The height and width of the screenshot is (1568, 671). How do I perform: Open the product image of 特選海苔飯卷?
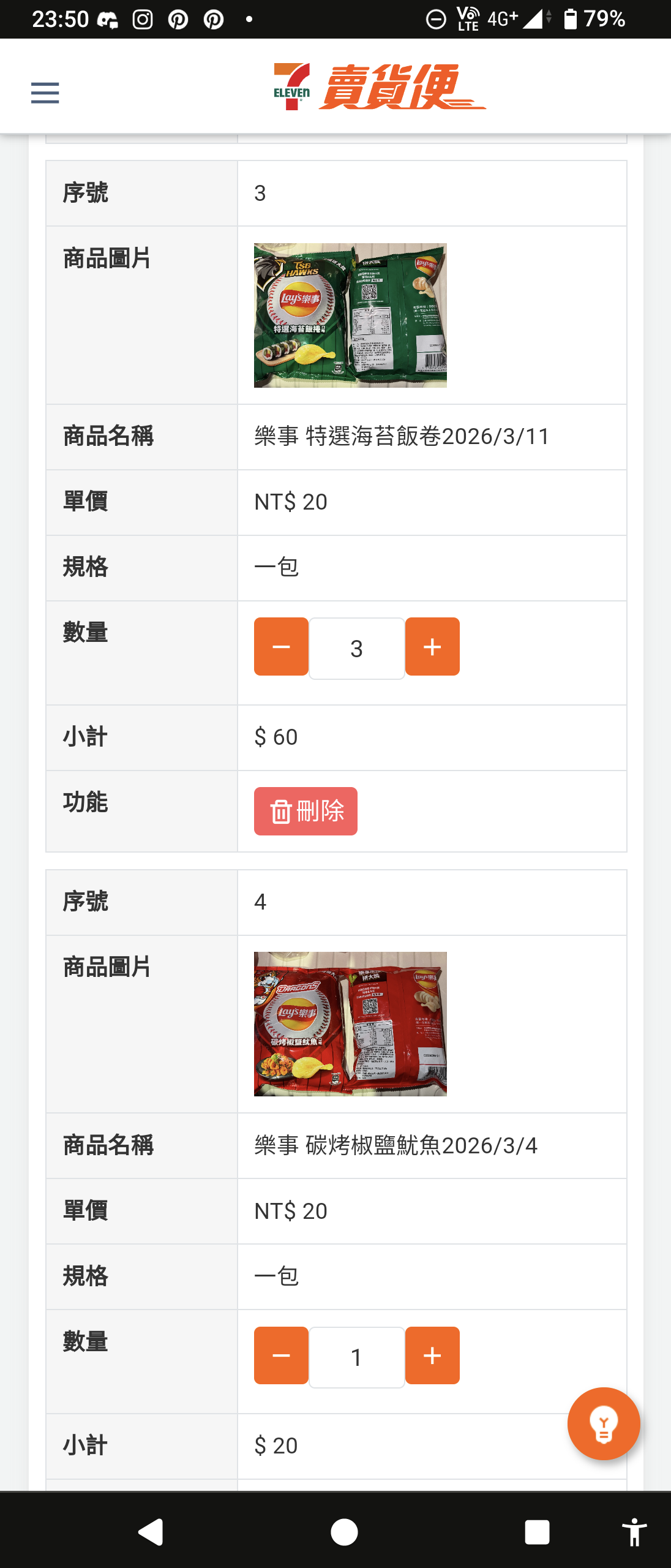coord(350,315)
